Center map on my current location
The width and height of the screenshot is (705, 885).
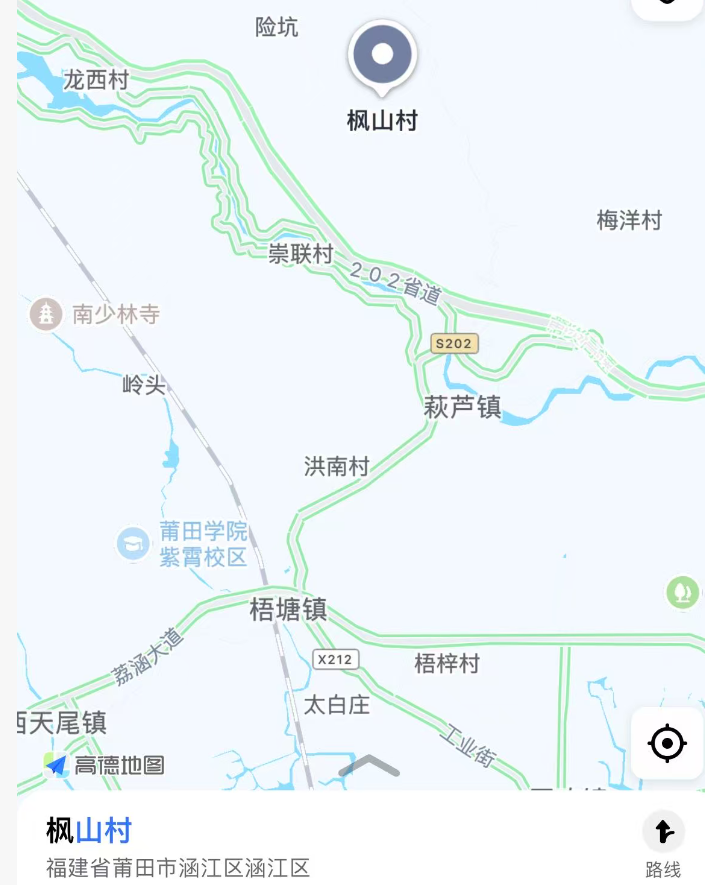667,744
